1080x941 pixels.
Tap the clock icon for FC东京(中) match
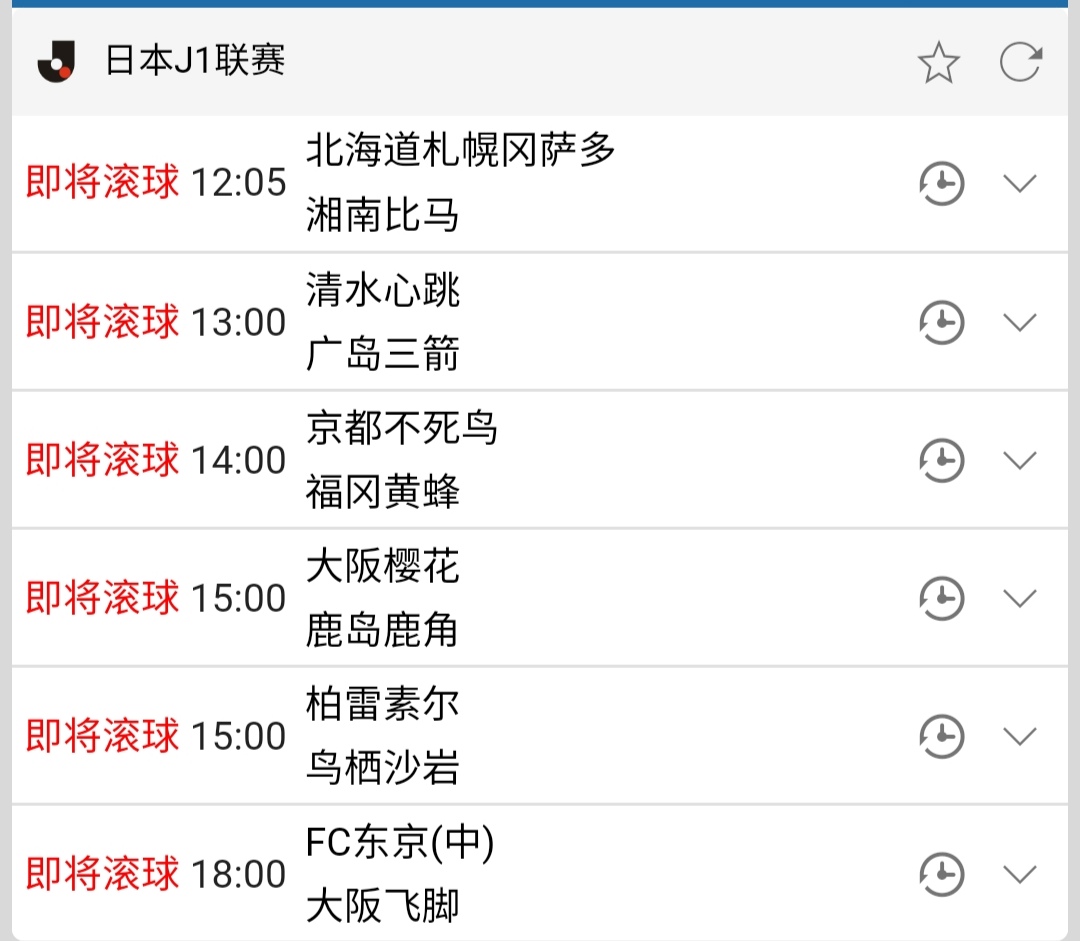click(x=941, y=874)
